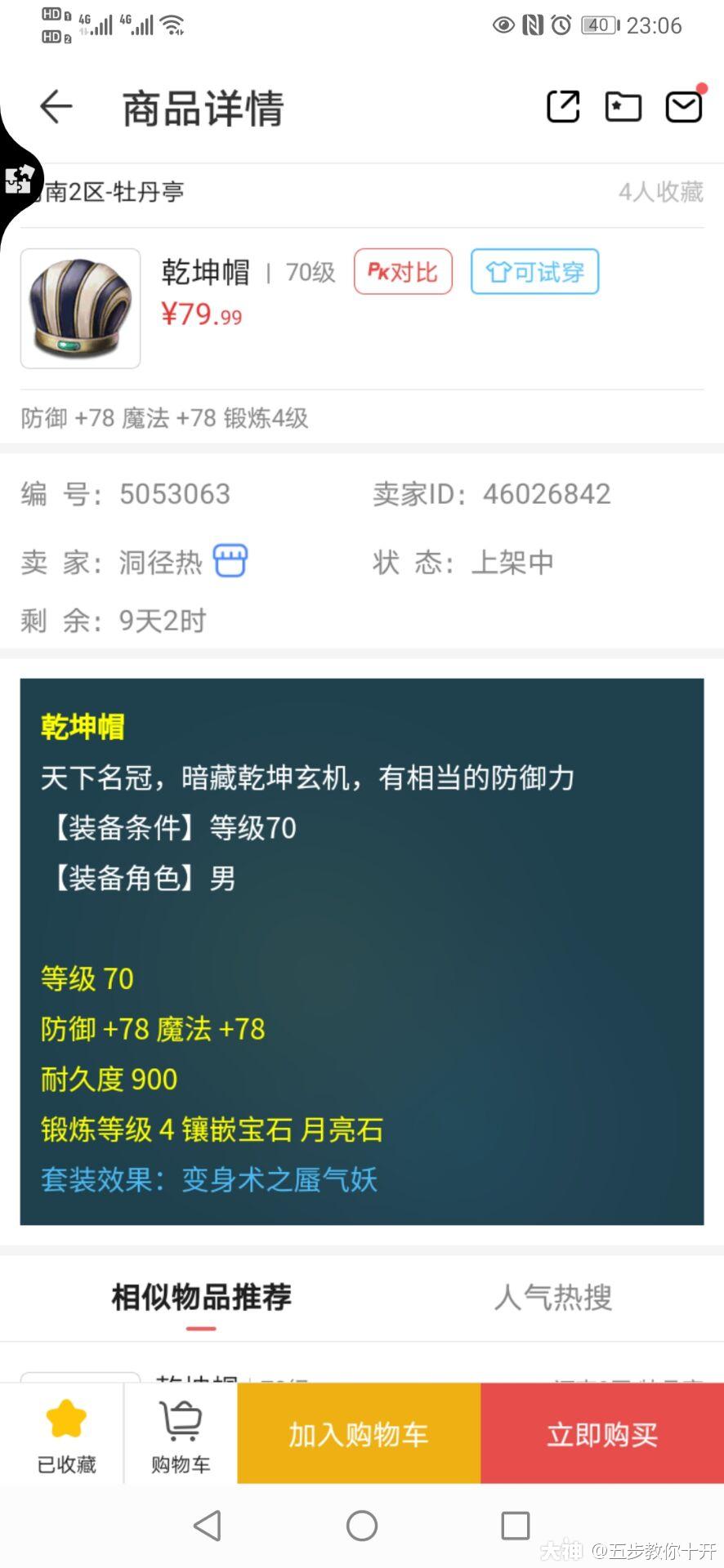Switch to the 相似物品推荐 tab

[201, 1297]
